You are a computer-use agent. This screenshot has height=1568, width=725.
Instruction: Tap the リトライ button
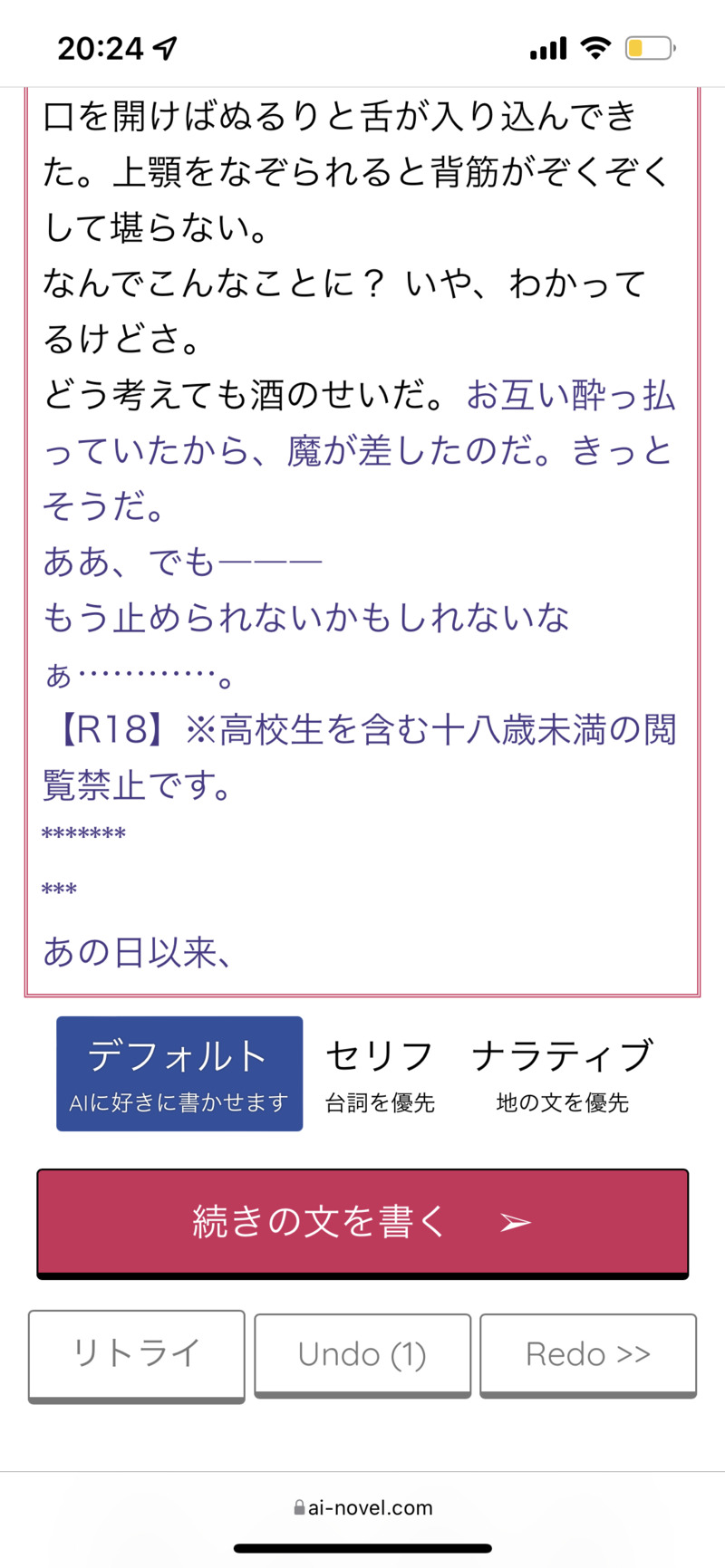[137, 1354]
